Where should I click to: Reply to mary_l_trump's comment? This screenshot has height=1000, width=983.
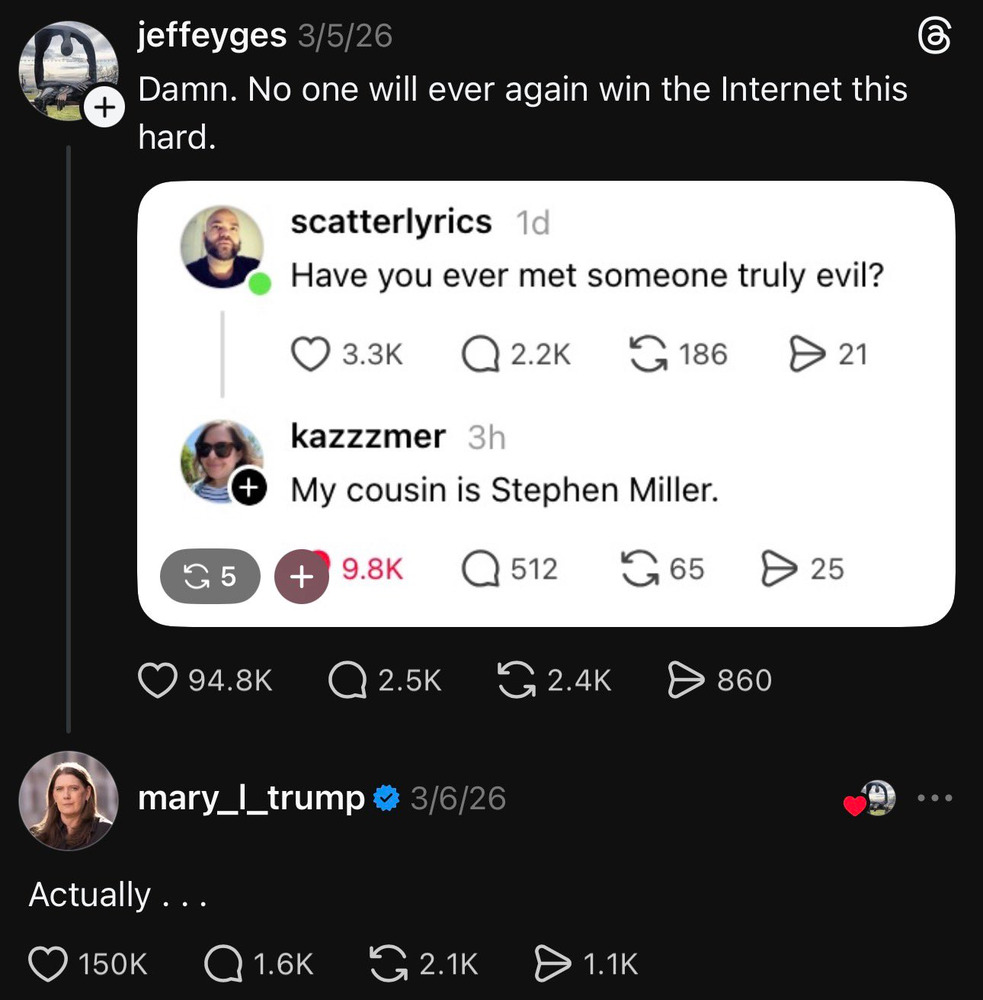(222, 964)
